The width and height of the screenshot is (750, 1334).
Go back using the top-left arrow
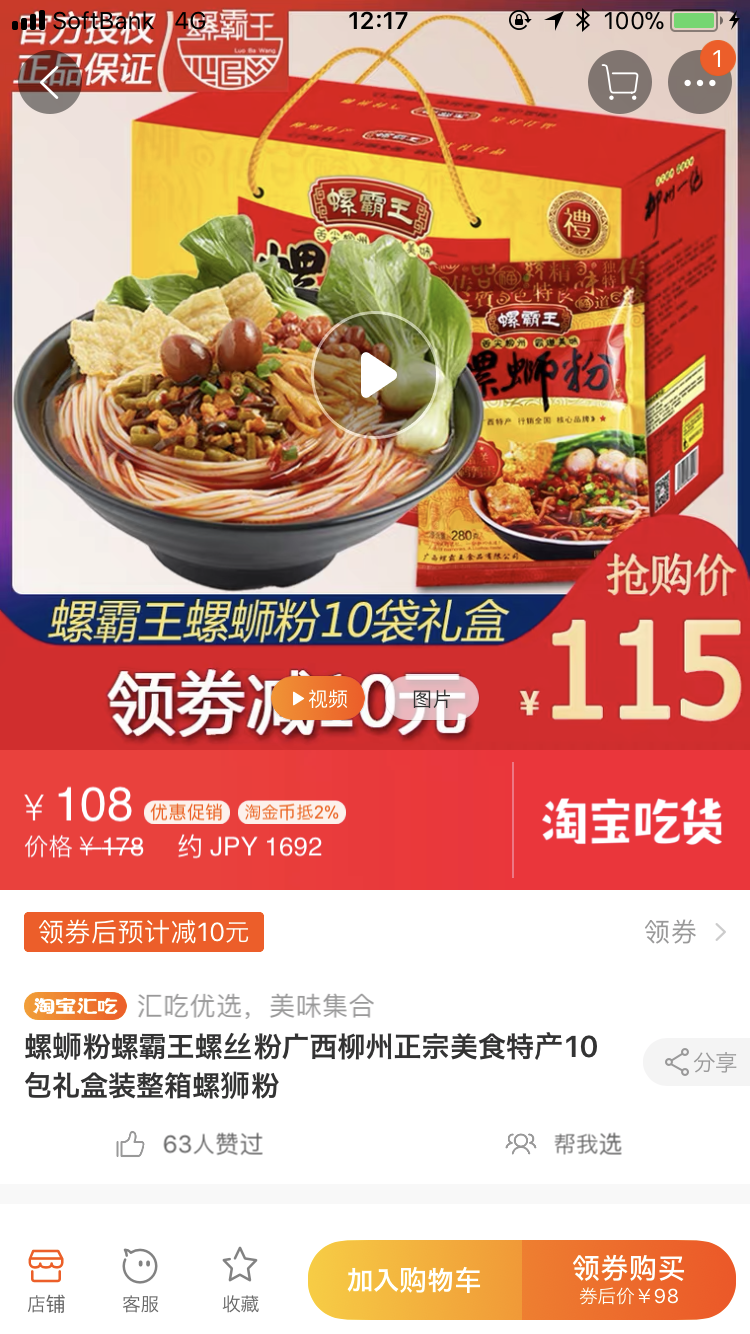point(49,82)
